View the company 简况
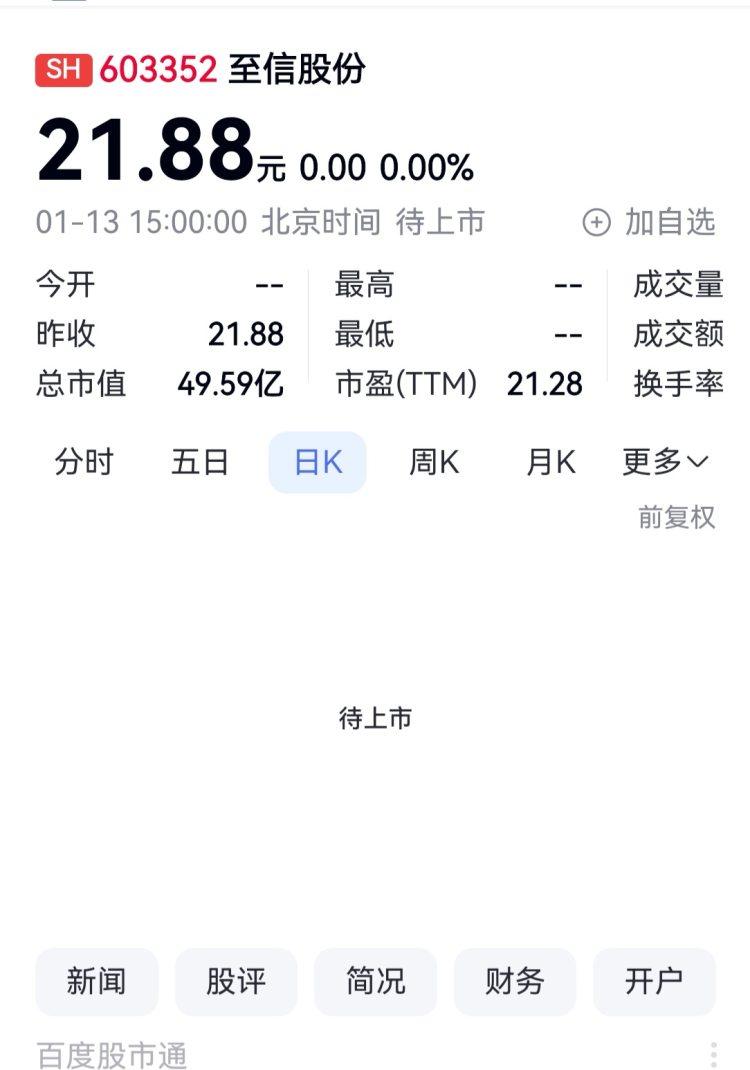750x1070 pixels. coord(375,982)
